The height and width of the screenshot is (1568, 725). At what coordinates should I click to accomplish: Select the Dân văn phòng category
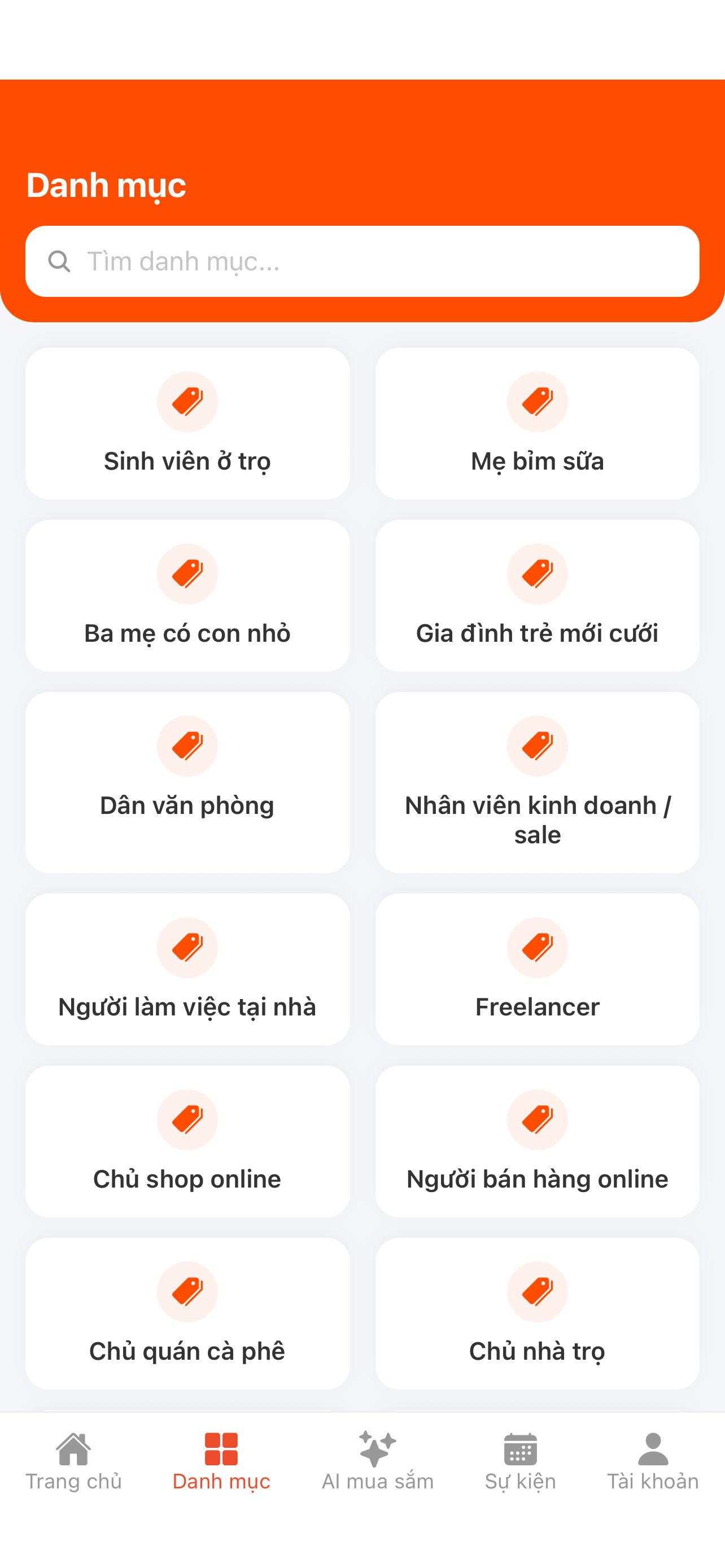click(x=187, y=782)
